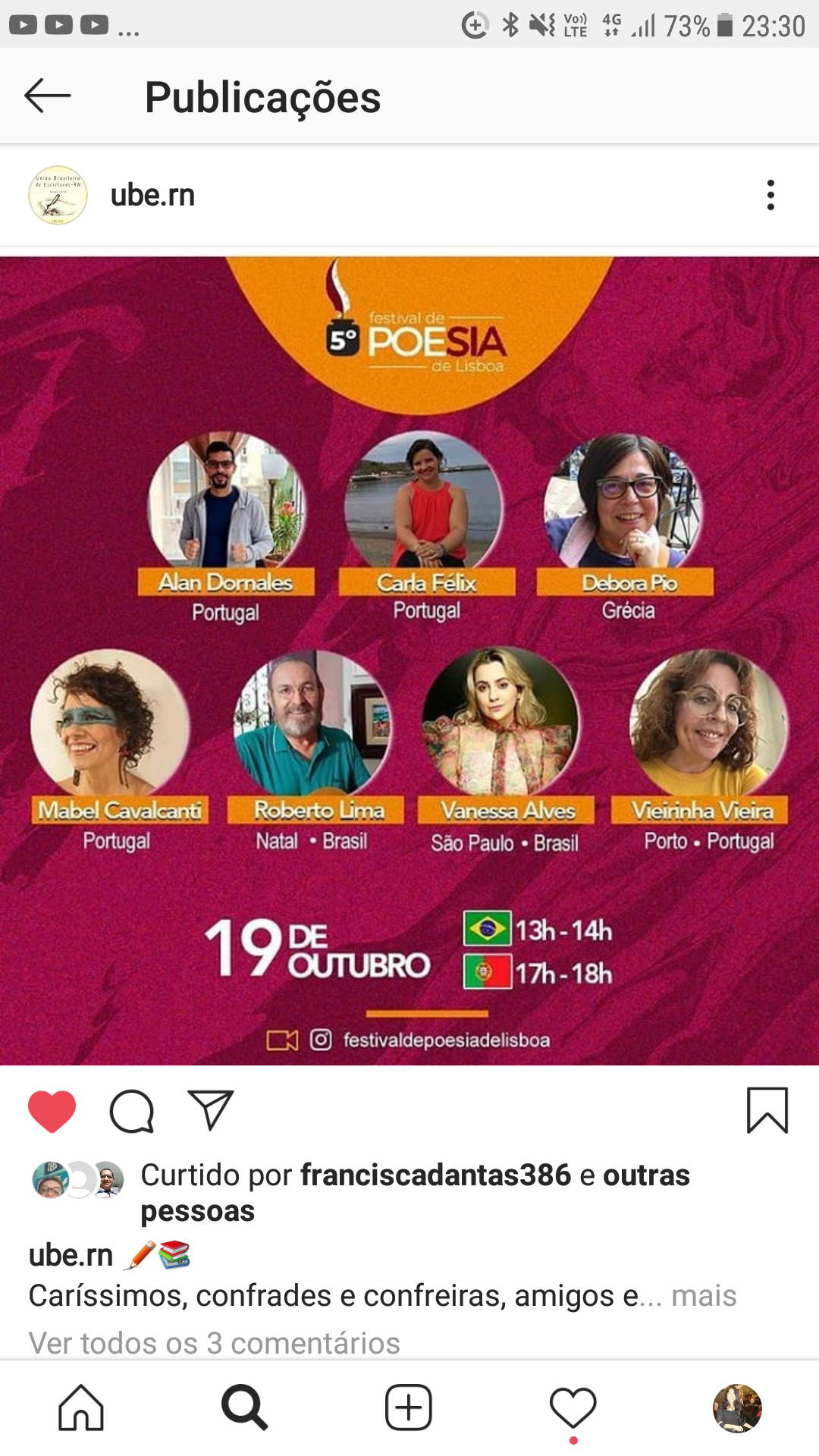Create a new post with the plus tab
The height and width of the screenshot is (1456, 819).
tap(409, 1408)
